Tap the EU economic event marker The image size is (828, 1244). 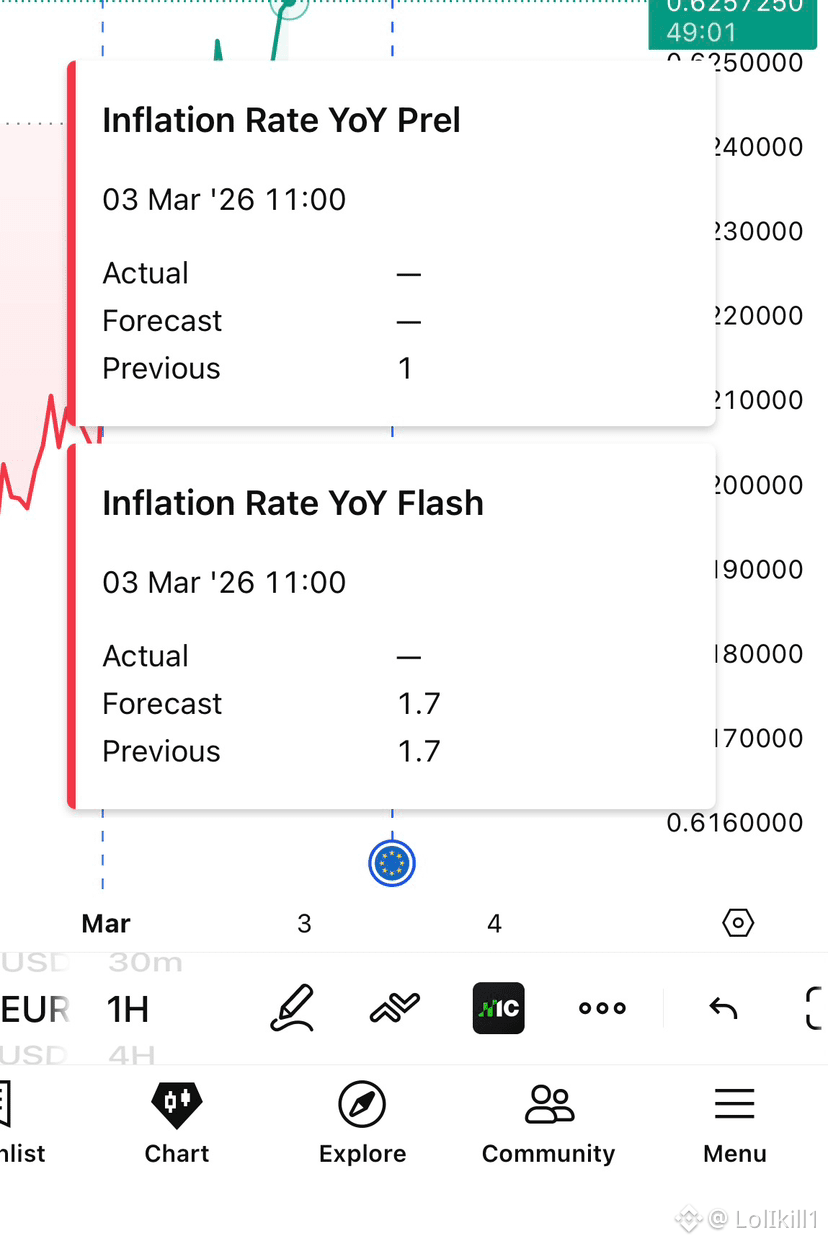[x=392, y=863]
